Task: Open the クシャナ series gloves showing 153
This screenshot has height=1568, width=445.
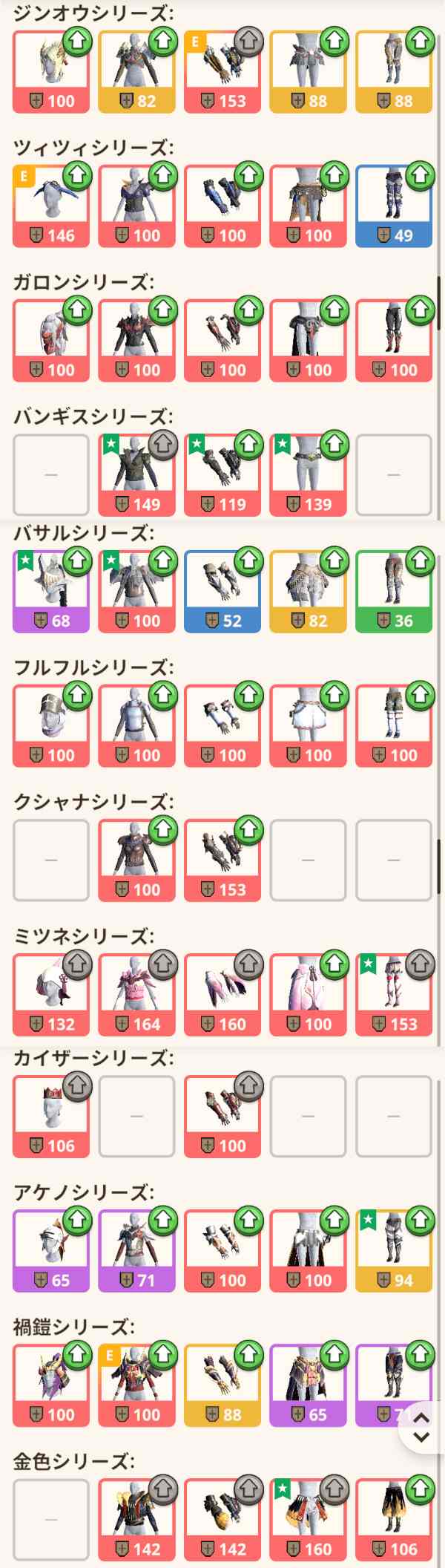Action: pyautogui.click(x=222, y=860)
